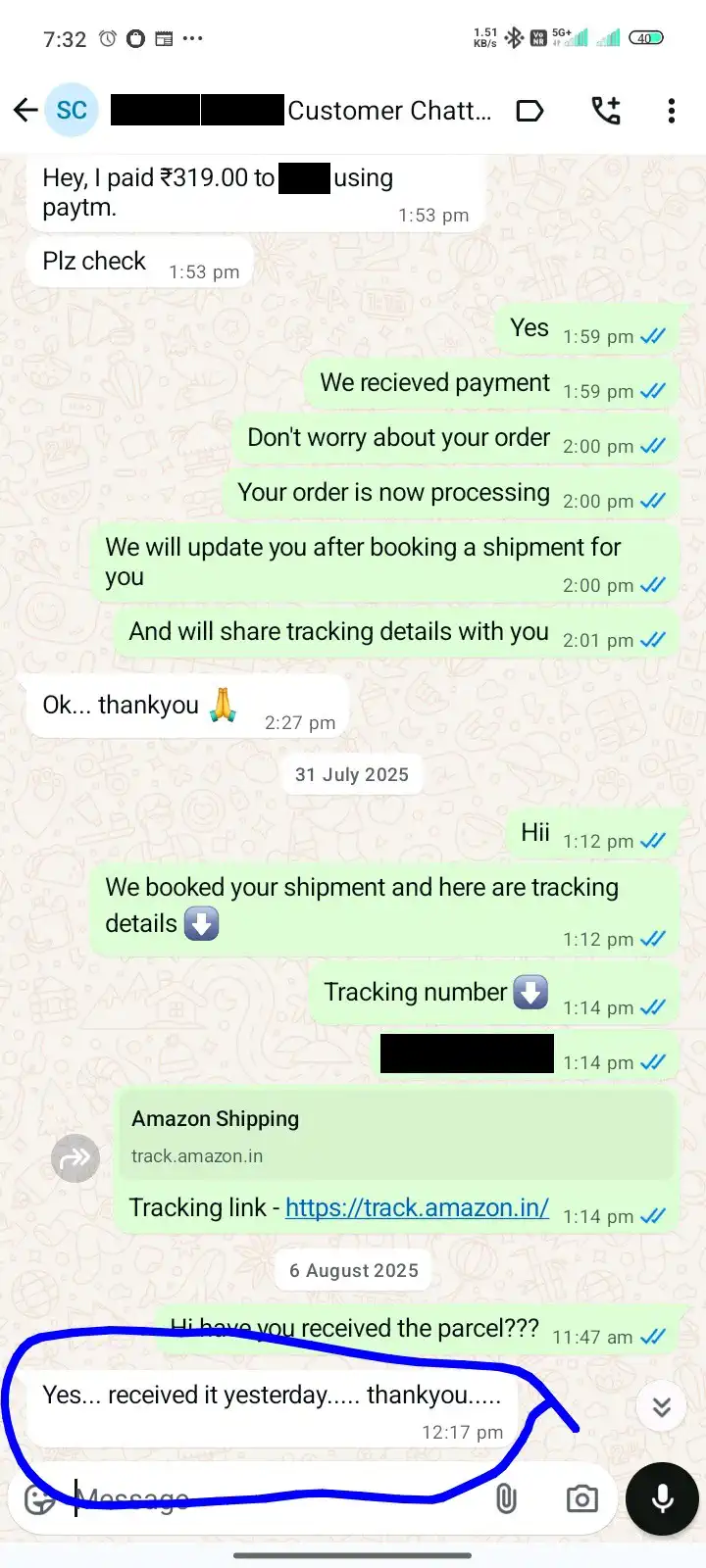Image resolution: width=706 pixels, height=1568 pixels.
Task: Start a call with this customer
Action: click(606, 111)
